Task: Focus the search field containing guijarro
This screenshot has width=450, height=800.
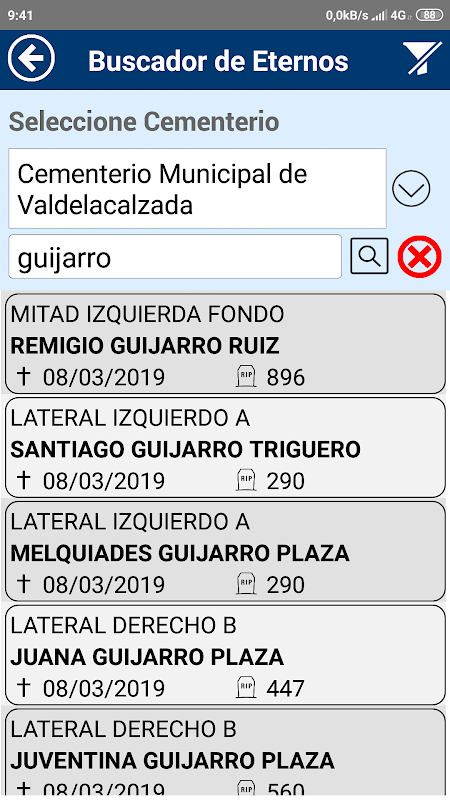Action: (175, 257)
